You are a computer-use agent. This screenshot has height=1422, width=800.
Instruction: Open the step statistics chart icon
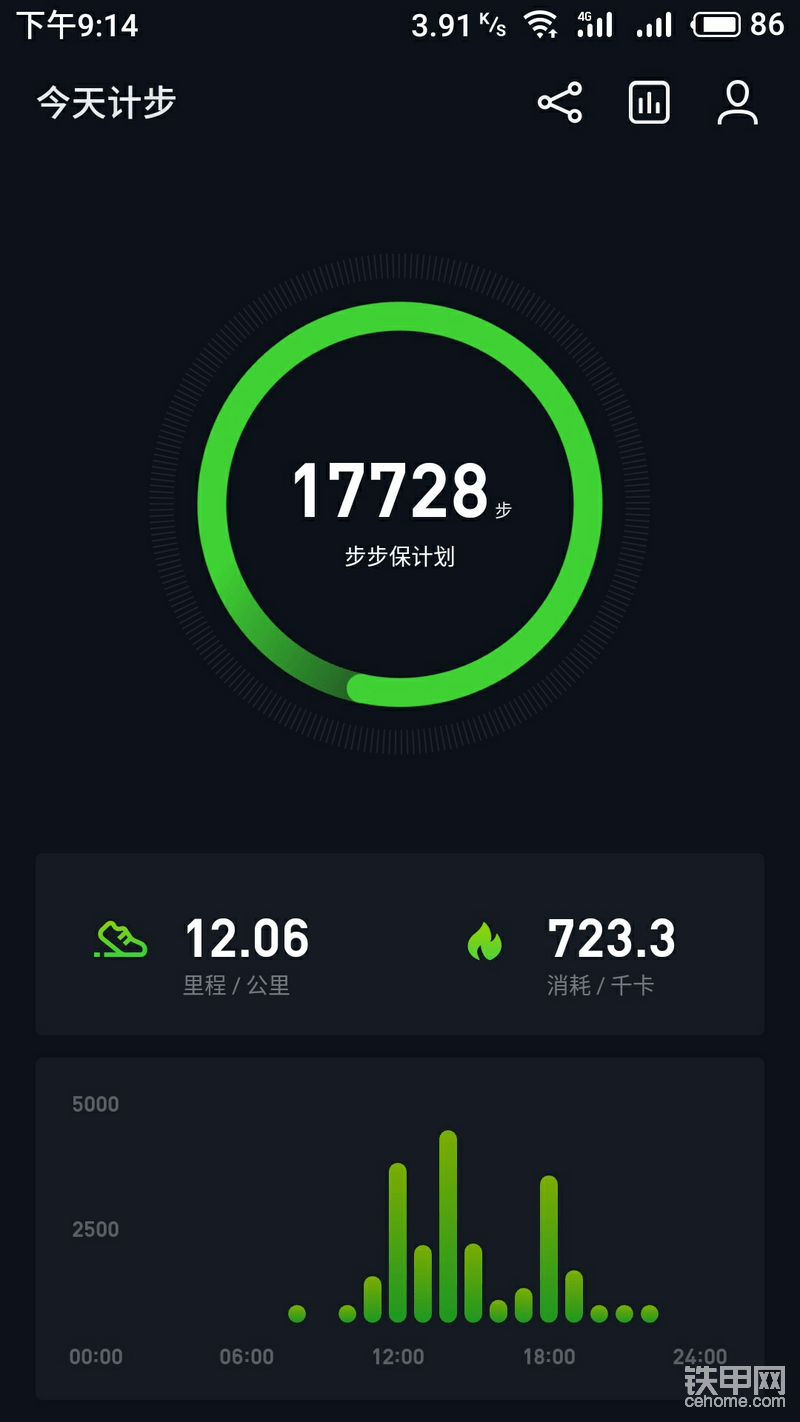click(649, 103)
